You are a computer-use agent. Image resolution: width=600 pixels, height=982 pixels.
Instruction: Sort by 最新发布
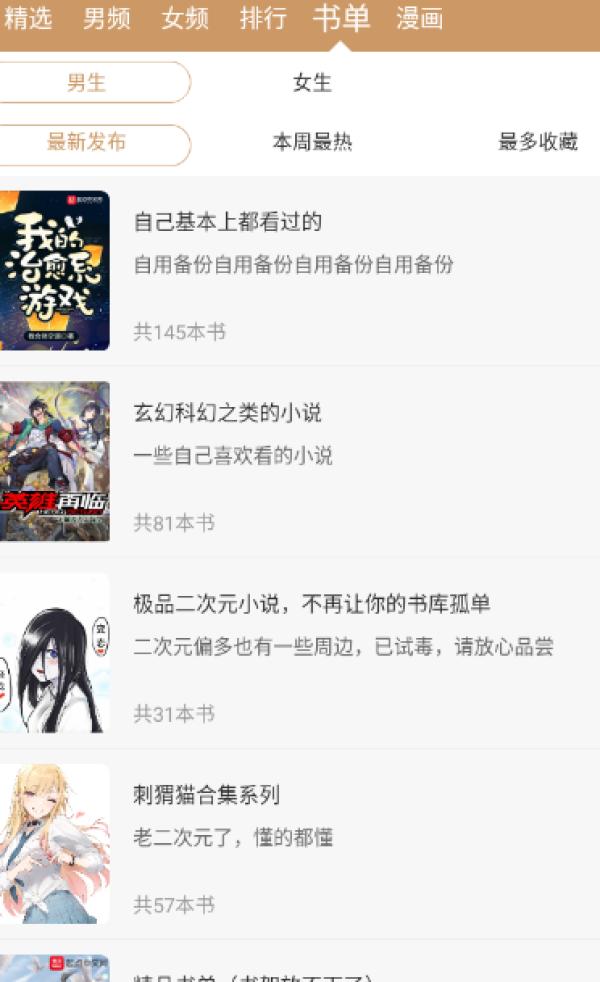[87, 143]
